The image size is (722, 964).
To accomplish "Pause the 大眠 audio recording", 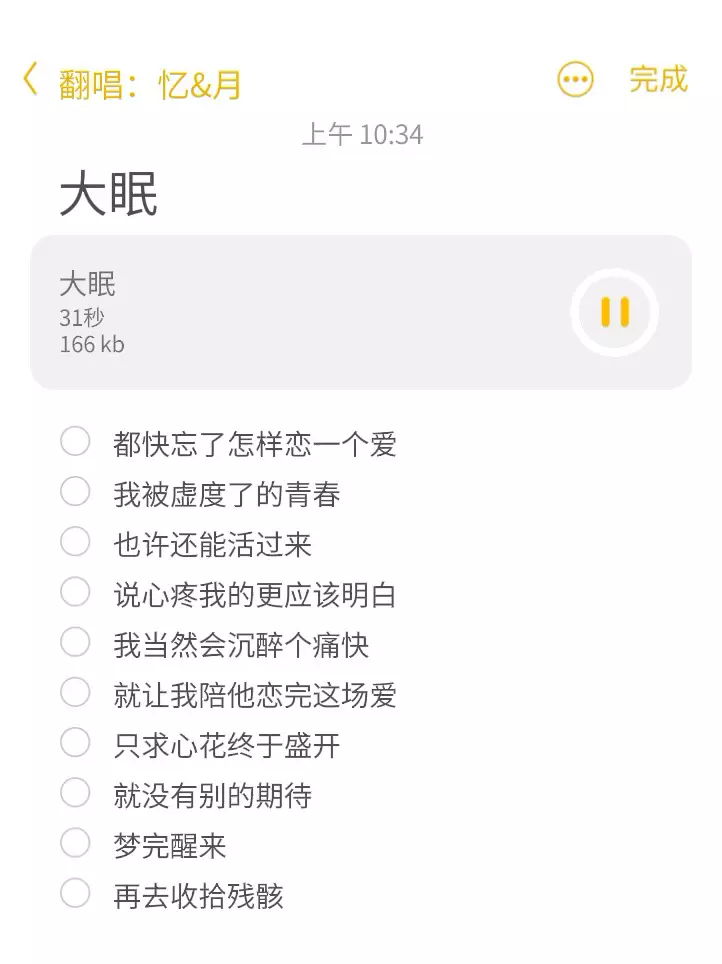I will coord(614,313).
